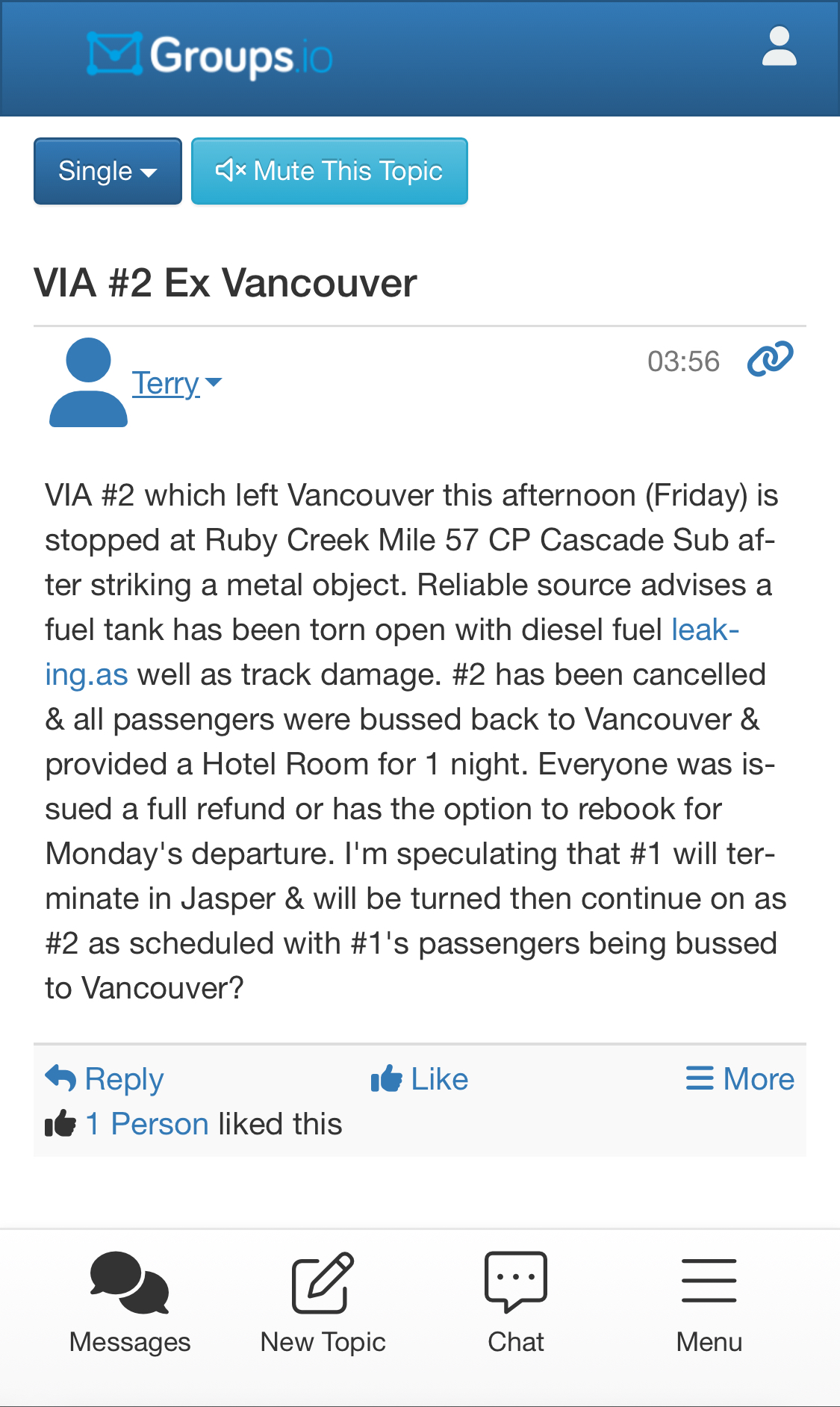This screenshot has height=1407, width=840.
Task: Mute this topic
Action: pos(329,171)
